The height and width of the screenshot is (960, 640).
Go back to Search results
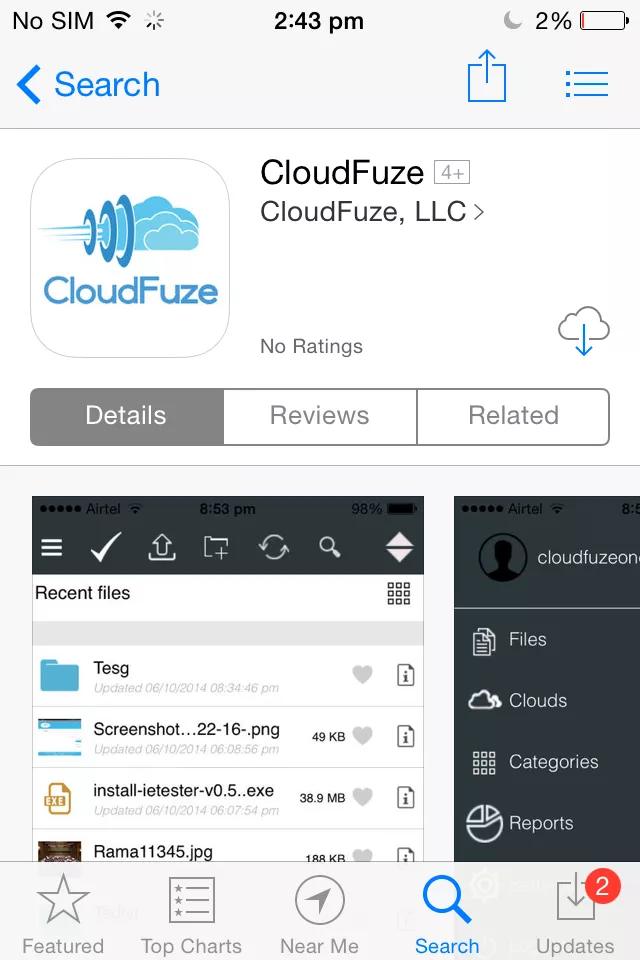tap(88, 85)
